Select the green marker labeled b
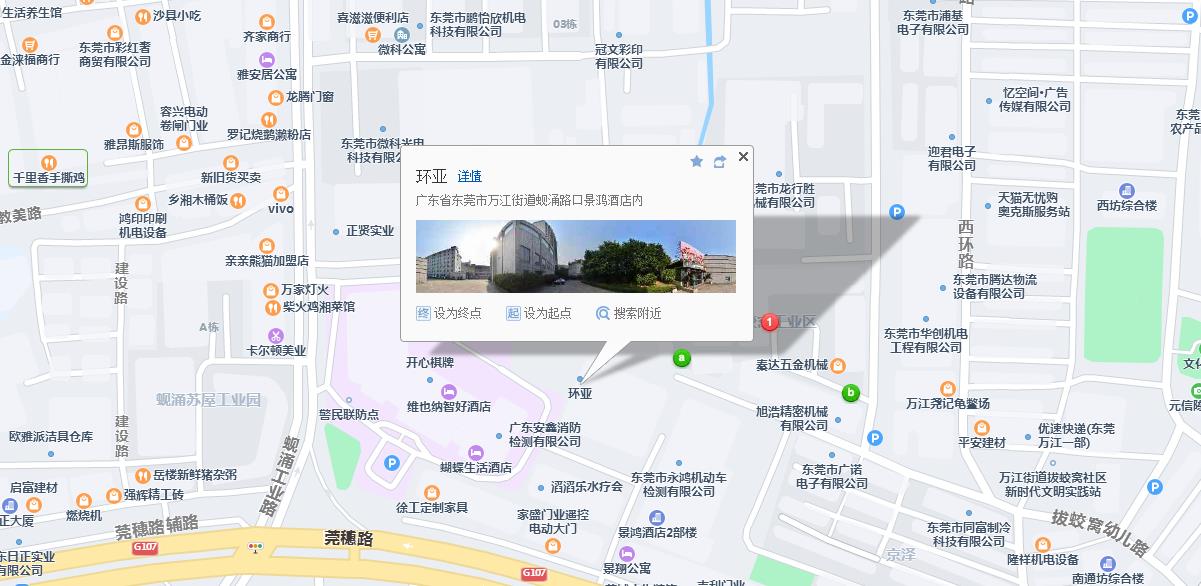 click(851, 393)
